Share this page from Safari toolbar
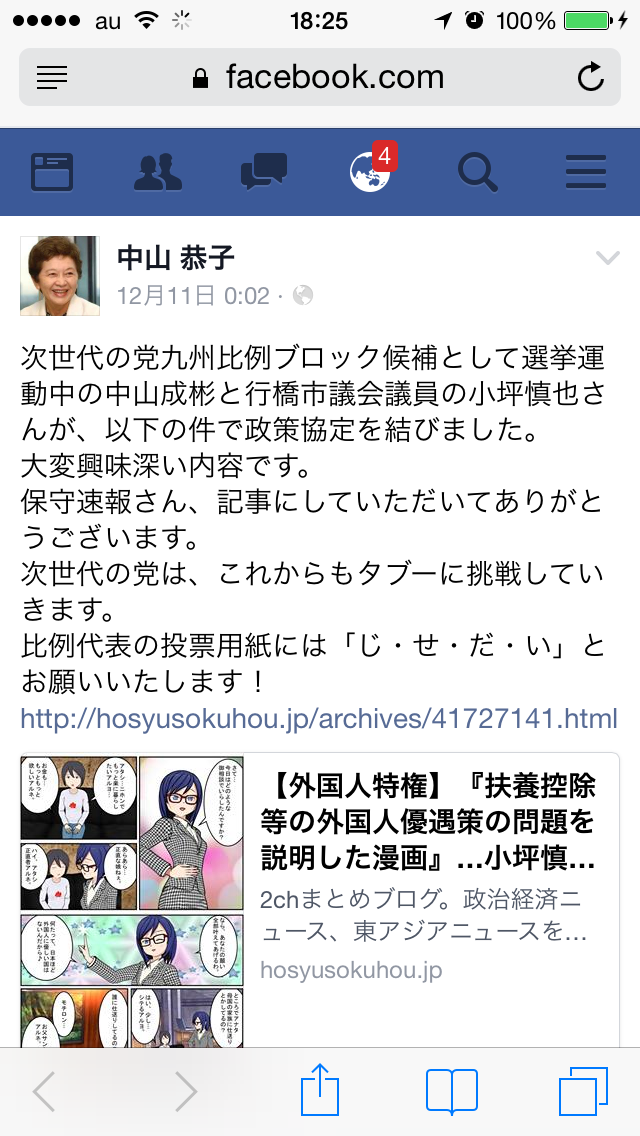The height and width of the screenshot is (1136, 640). [x=320, y=1089]
